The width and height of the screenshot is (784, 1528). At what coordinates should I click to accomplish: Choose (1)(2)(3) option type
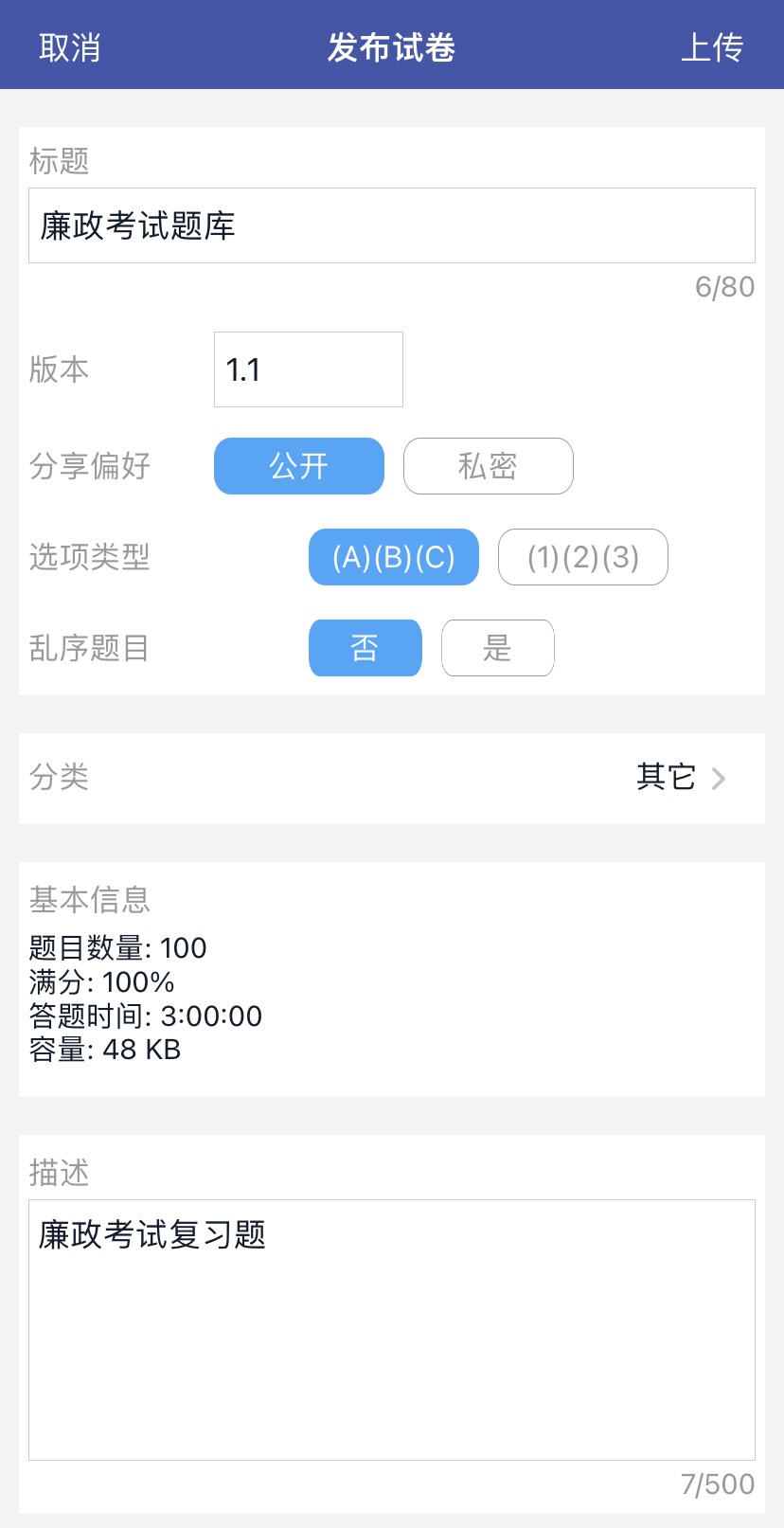[x=583, y=557]
